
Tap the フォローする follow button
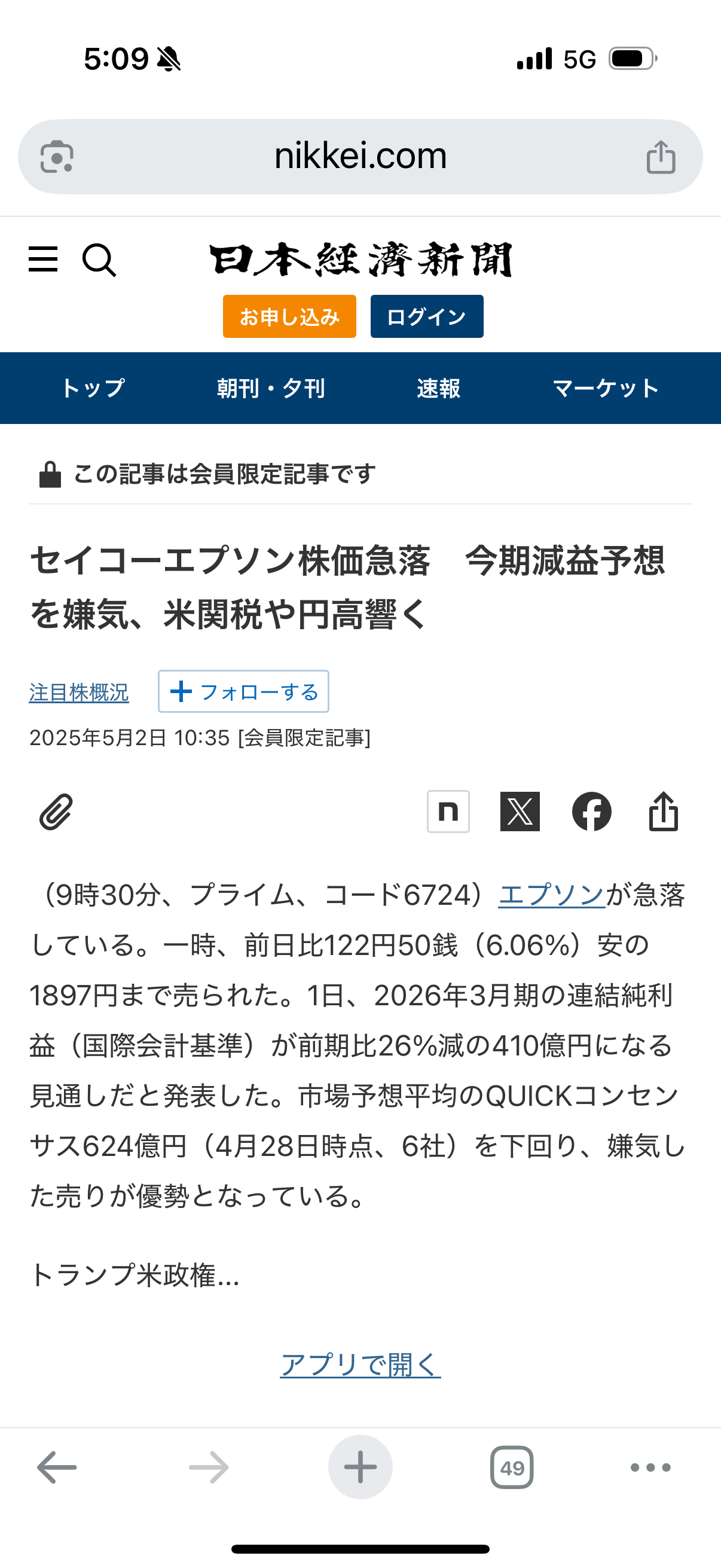243,691
